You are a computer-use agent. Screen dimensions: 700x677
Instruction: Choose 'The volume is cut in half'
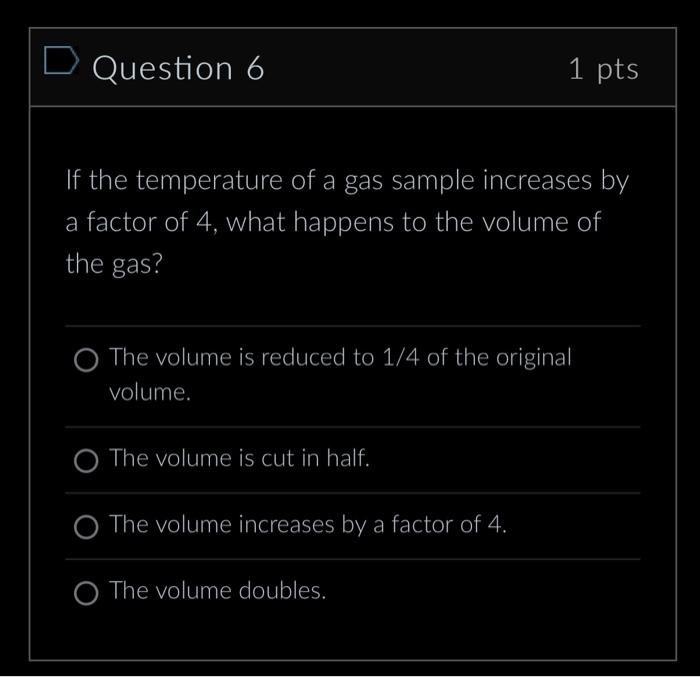[x=87, y=460]
